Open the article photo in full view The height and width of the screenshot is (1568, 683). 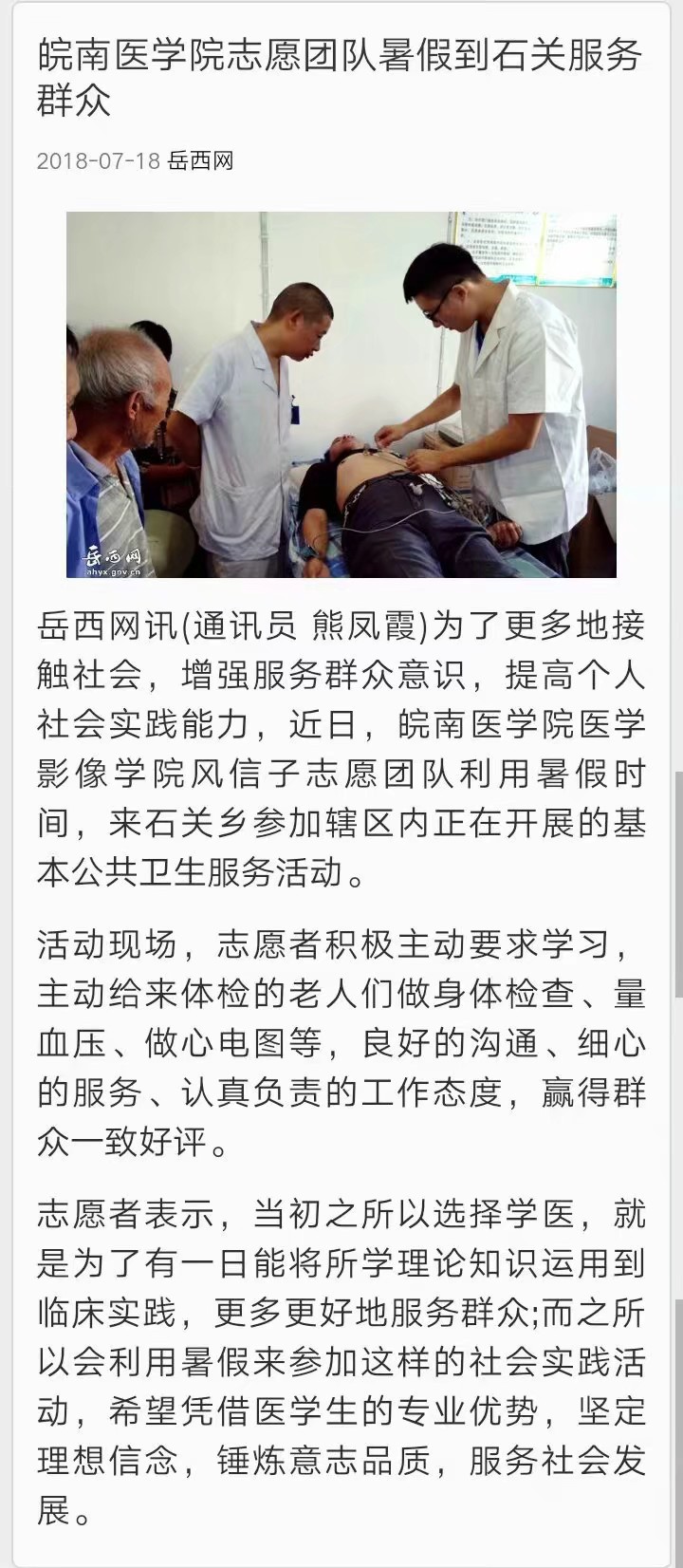[x=341, y=394]
